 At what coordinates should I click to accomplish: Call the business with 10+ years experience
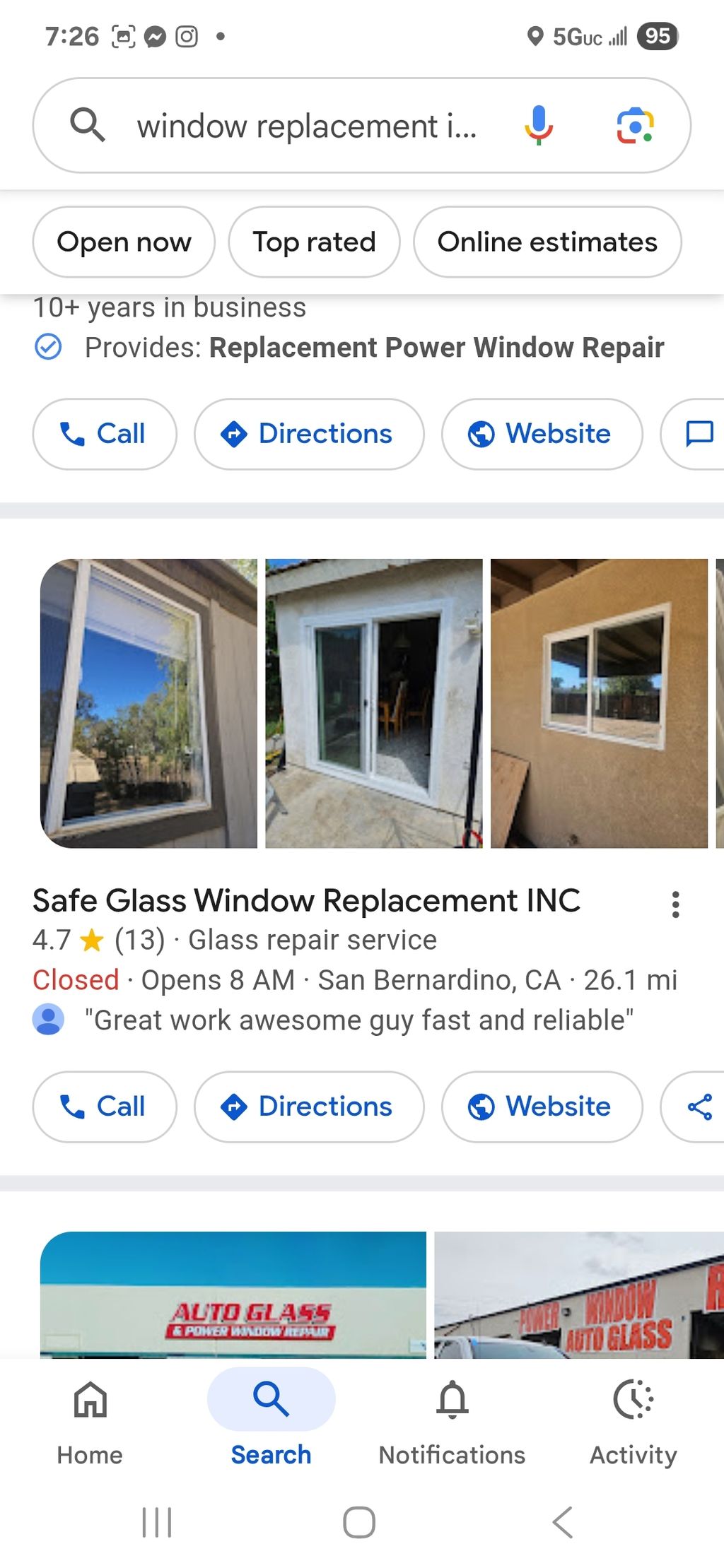click(x=105, y=434)
